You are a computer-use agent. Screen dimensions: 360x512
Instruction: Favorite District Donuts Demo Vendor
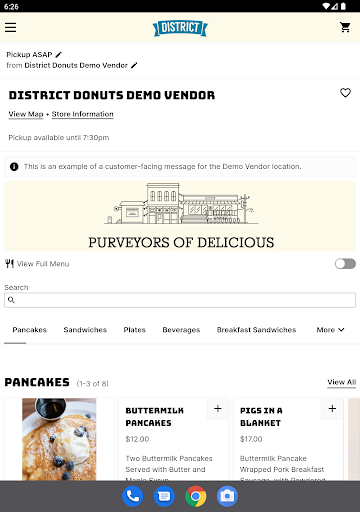click(345, 93)
